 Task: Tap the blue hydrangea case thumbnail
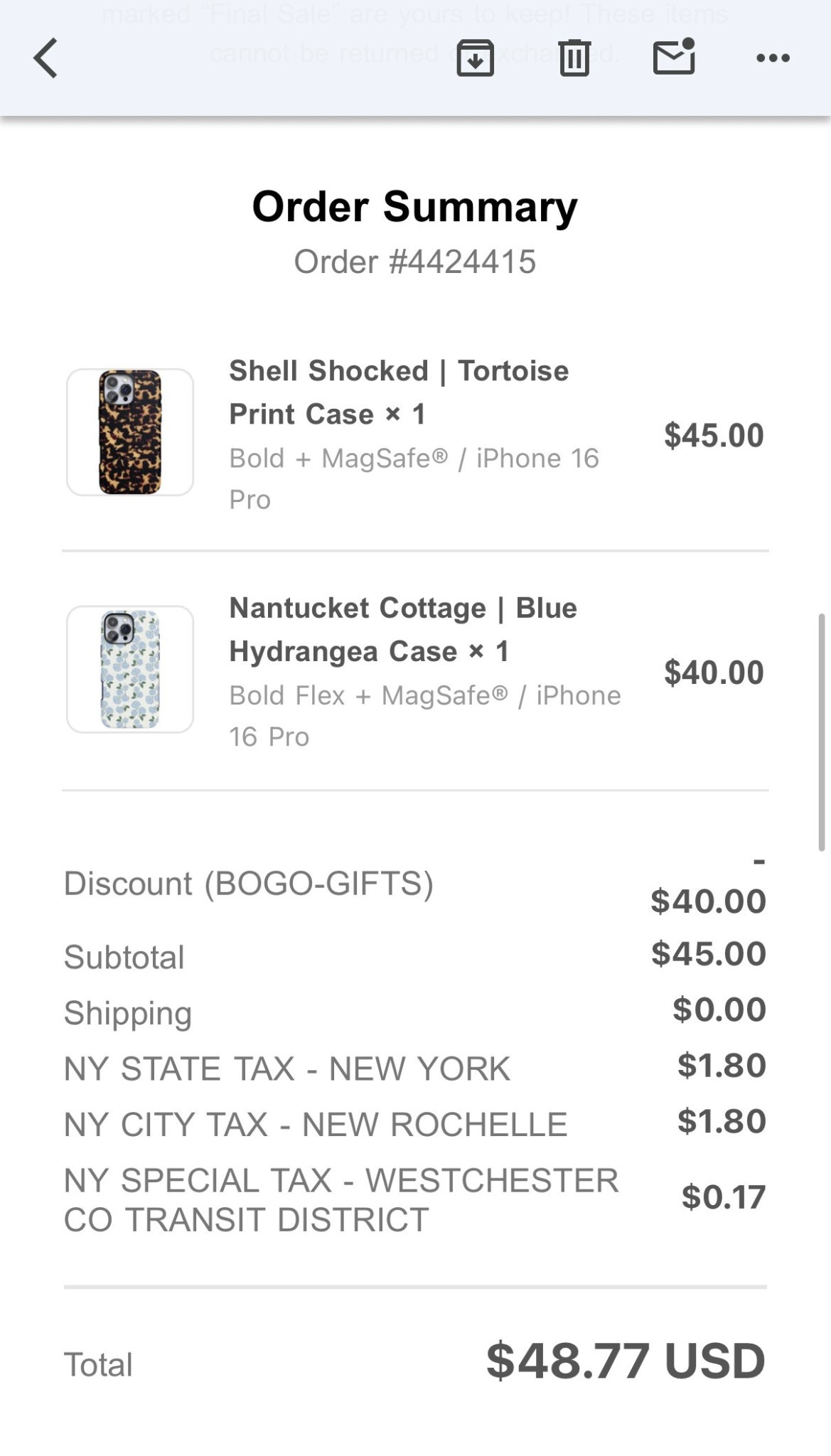(129, 669)
